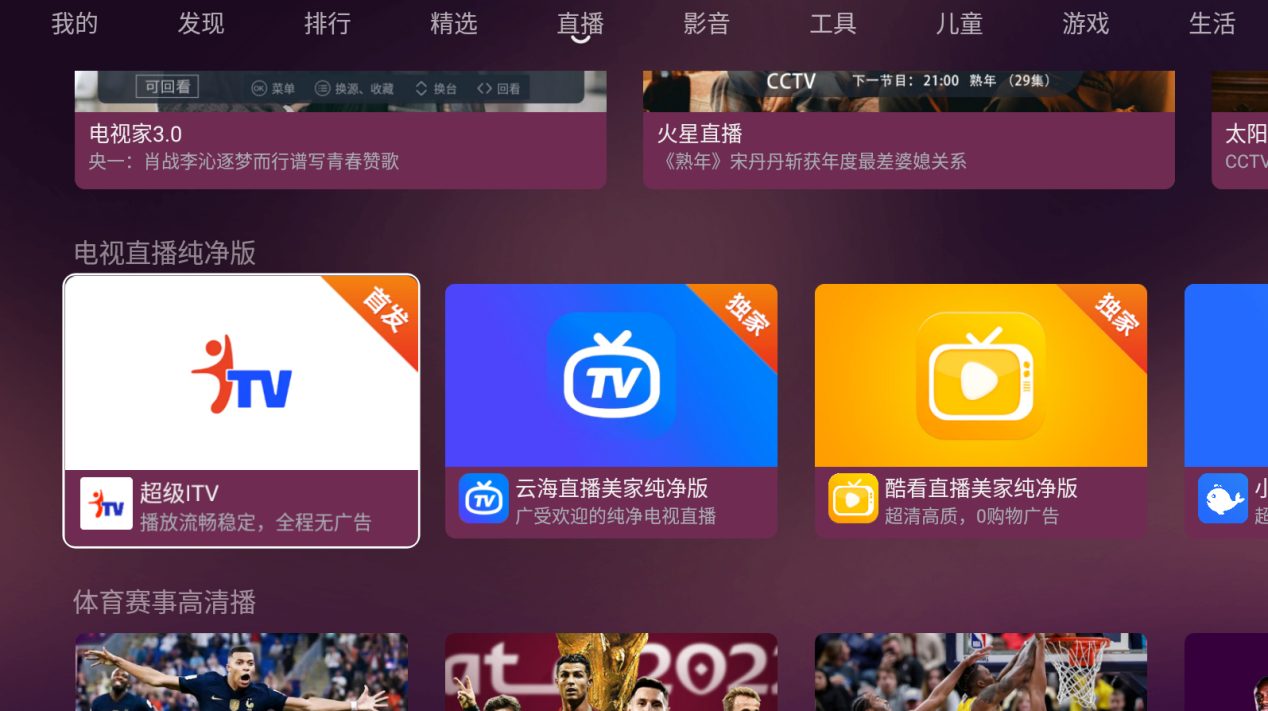This screenshot has width=1268, height=711.
Task: Switch to the 影音 tab
Action: (x=707, y=23)
